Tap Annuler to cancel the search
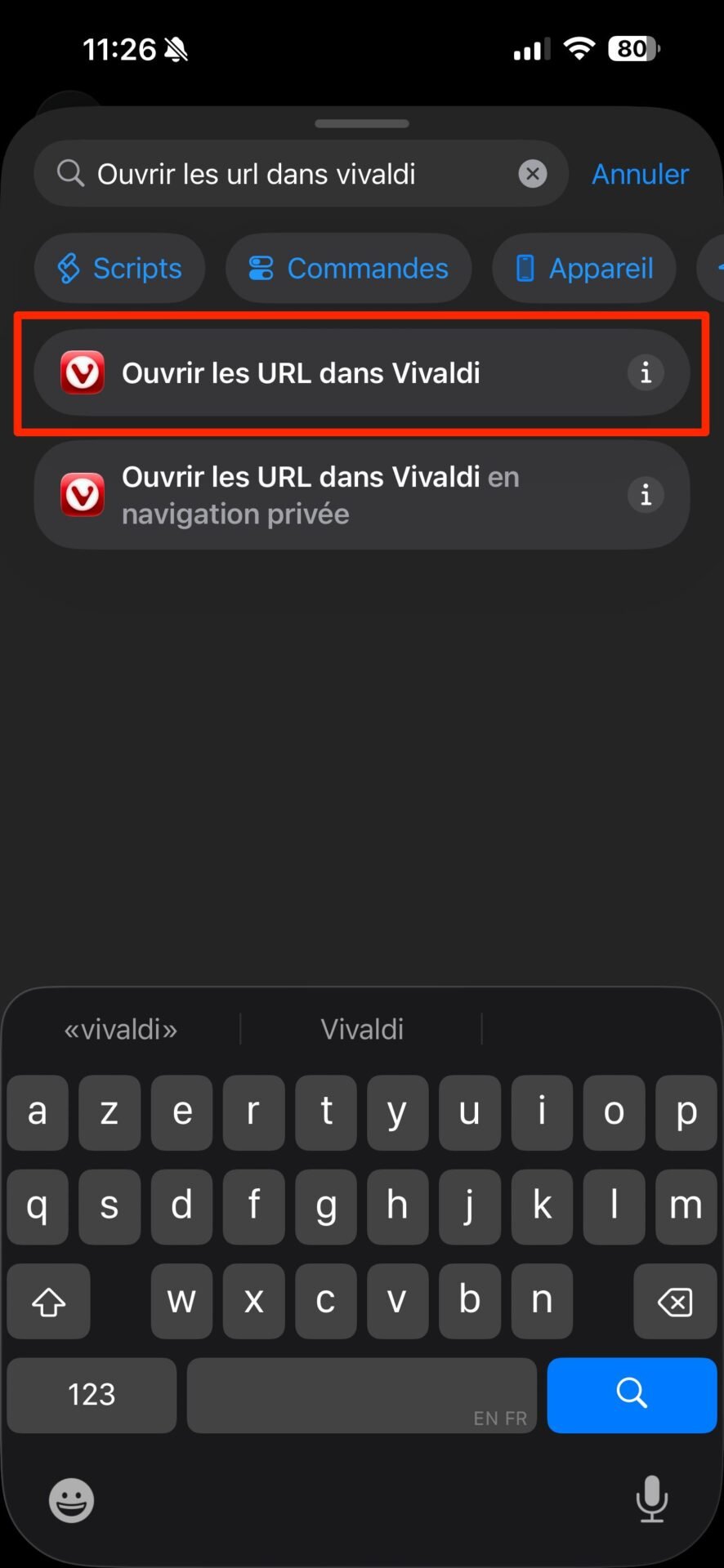Screen dimensions: 724x1568 640,174
